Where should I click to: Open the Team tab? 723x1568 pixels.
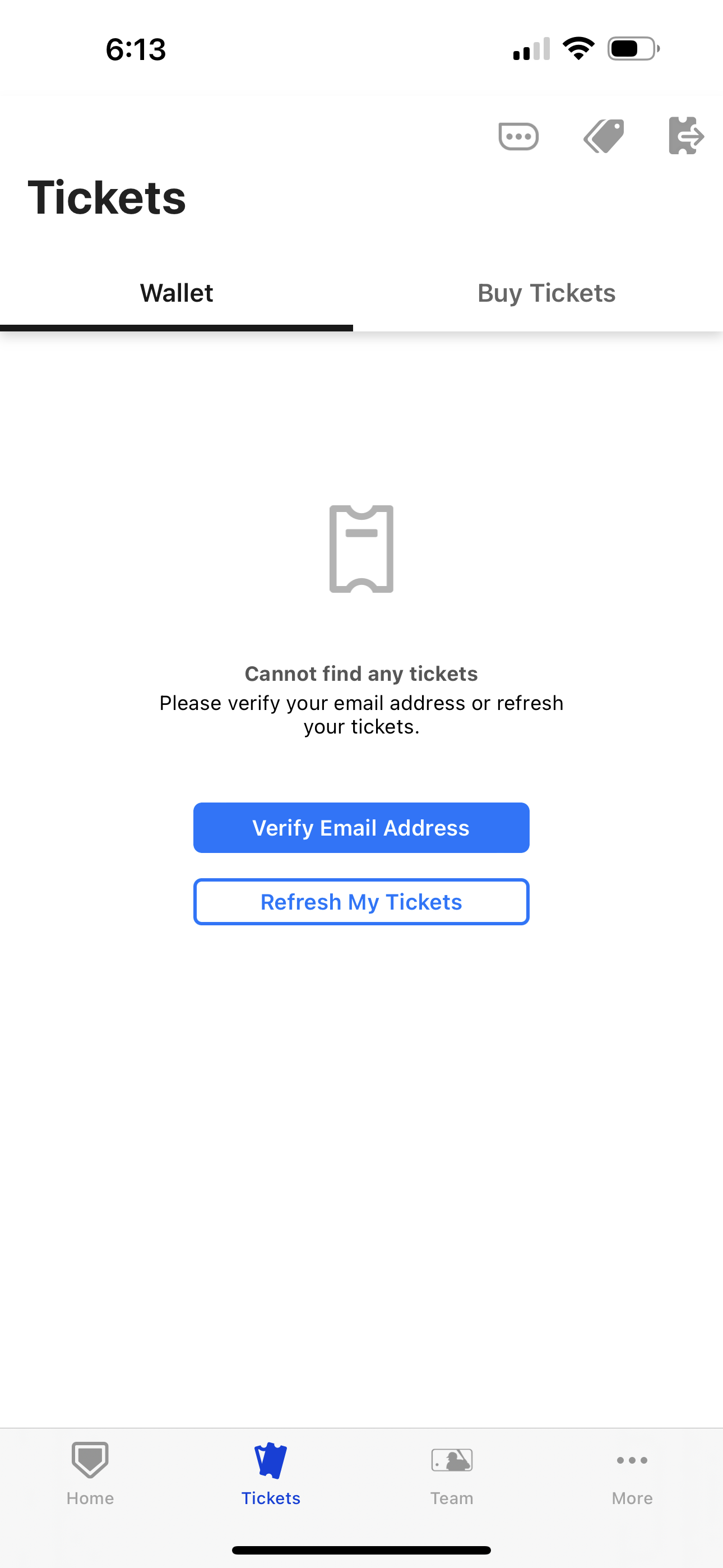click(x=452, y=1473)
